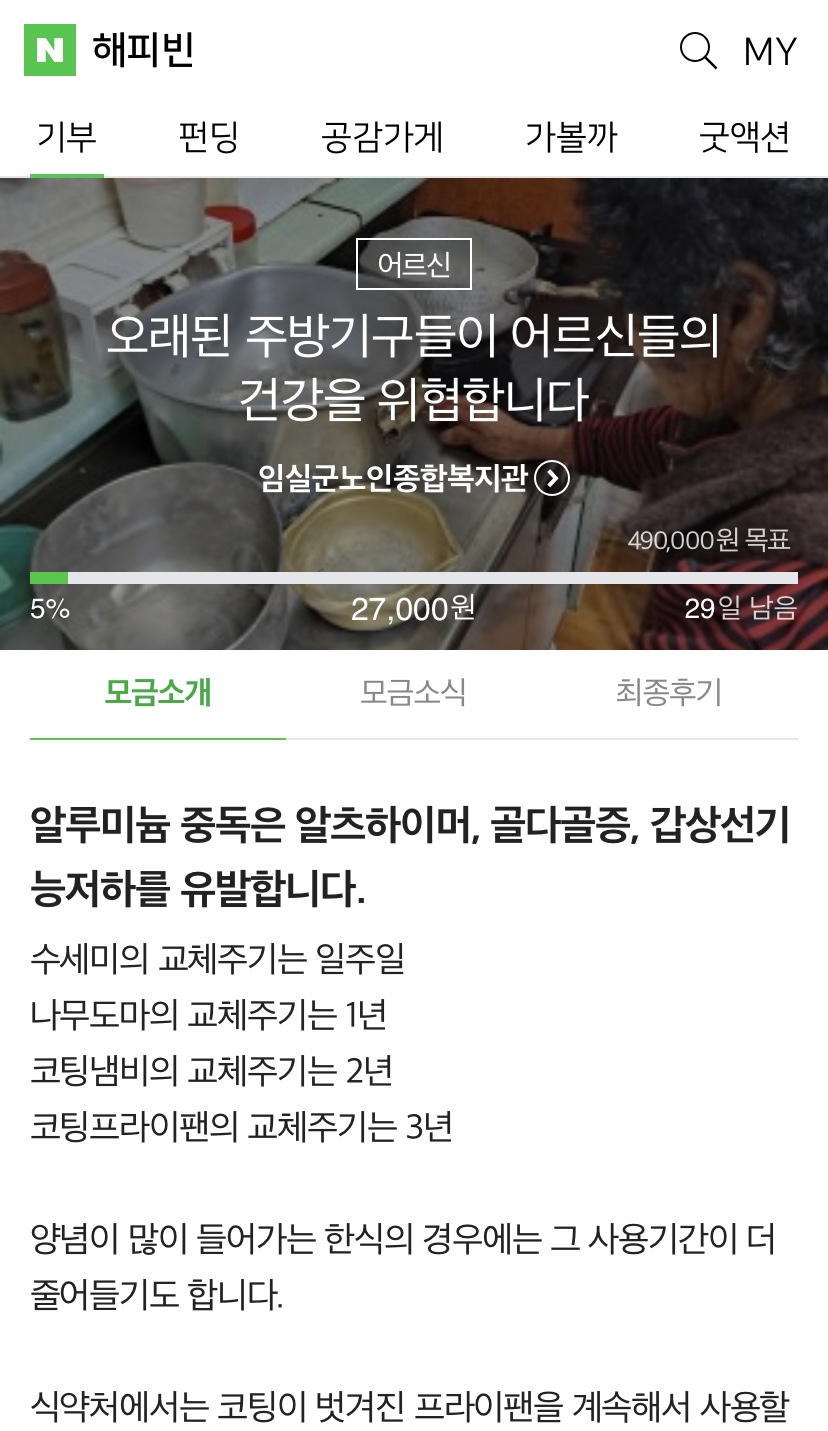Go to the Naver home logo
This screenshot has width=828, height=1431.
click(x=50, y=50)
